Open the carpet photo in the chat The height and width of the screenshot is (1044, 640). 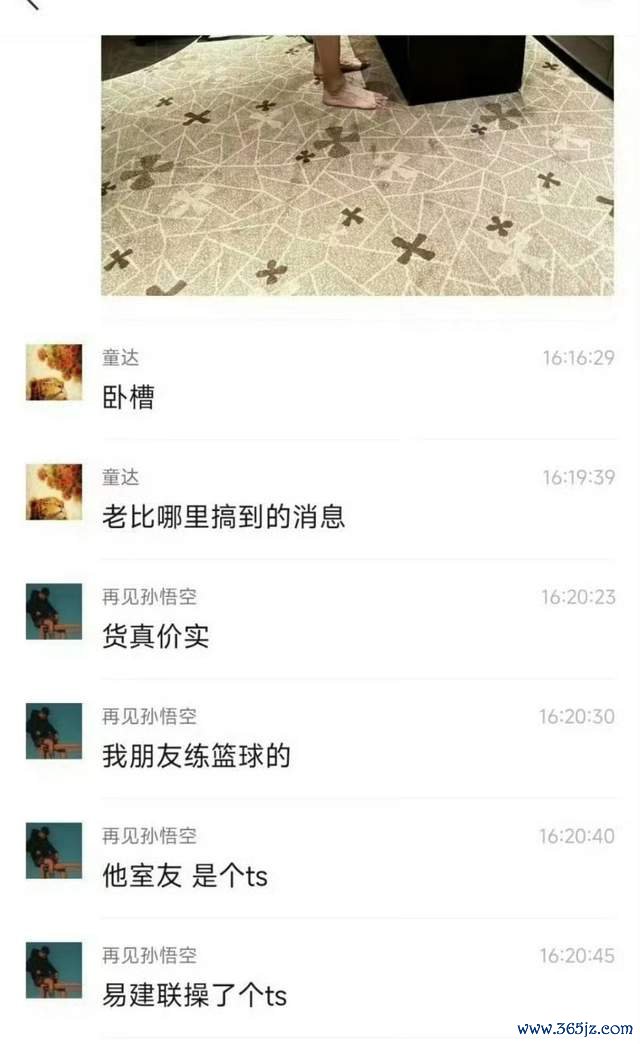[357, 165]
